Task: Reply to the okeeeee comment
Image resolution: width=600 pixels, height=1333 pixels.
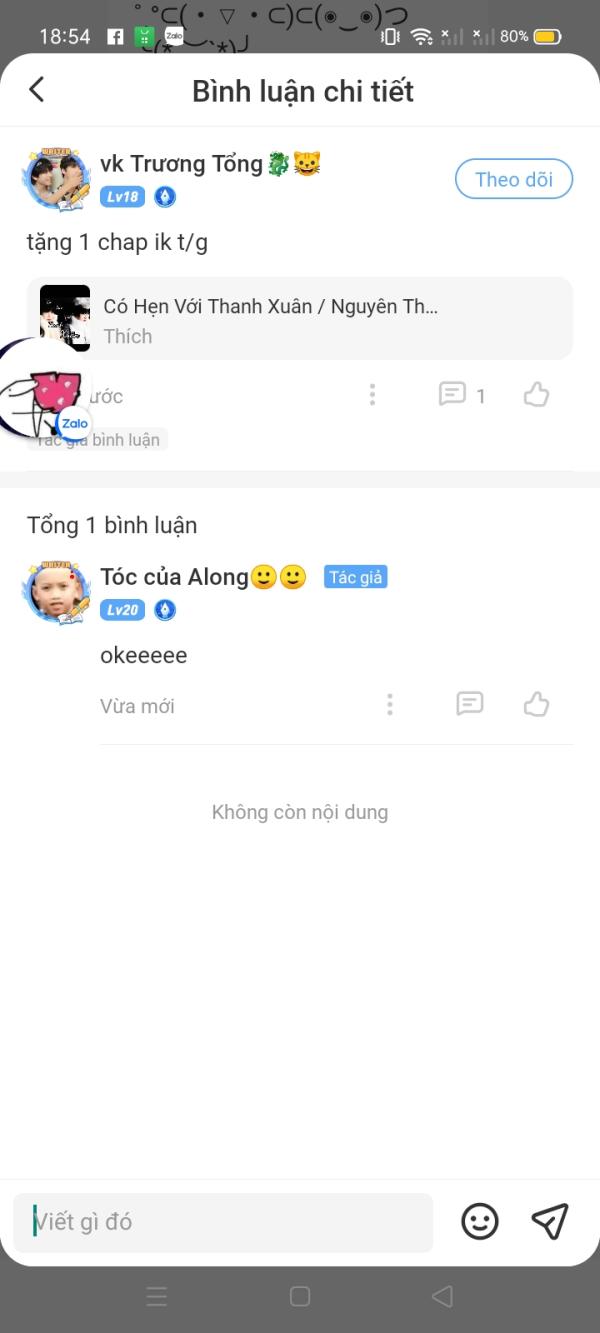Action: 470,704
